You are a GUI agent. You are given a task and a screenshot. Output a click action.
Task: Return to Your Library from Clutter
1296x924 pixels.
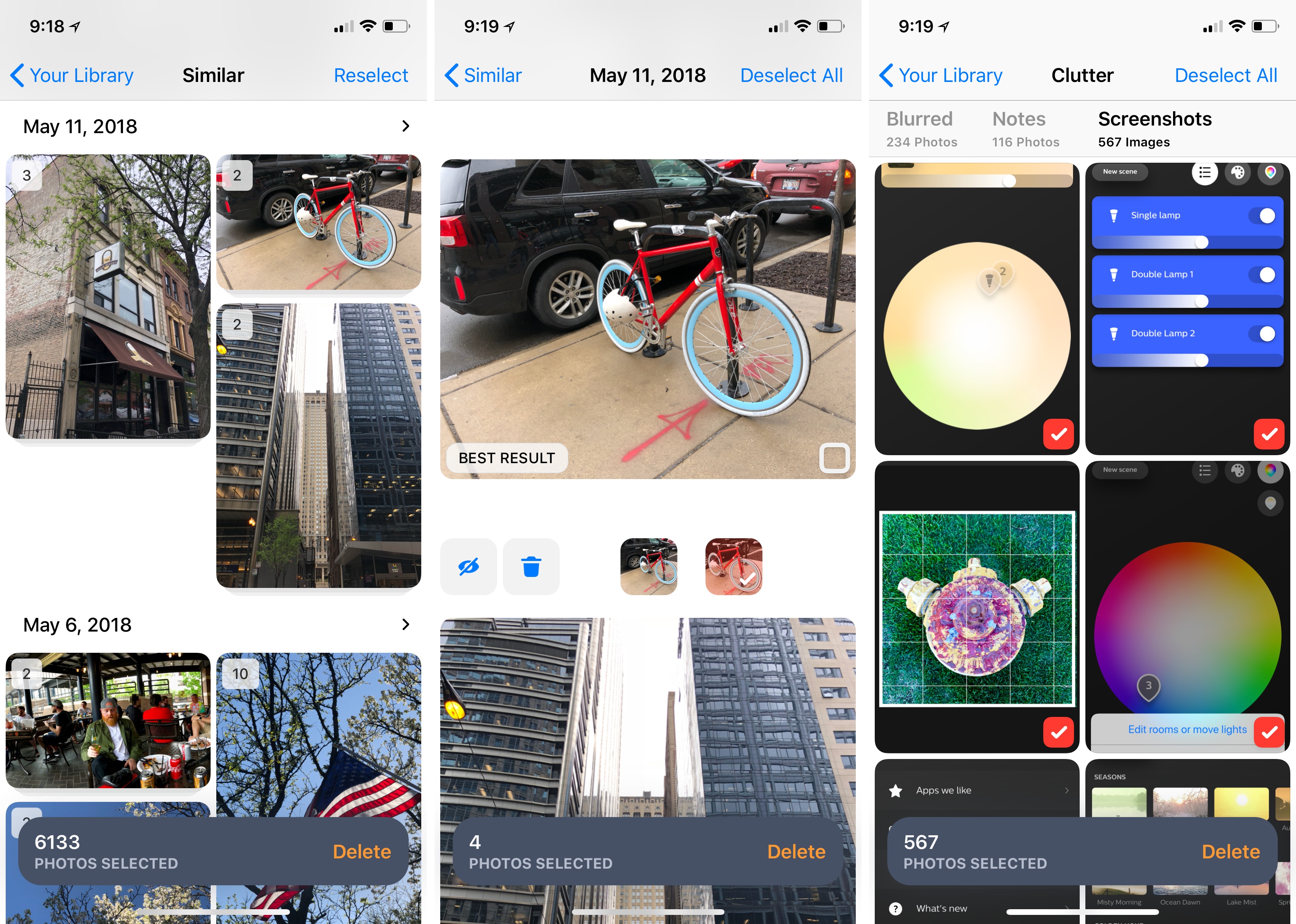[942, 75]
